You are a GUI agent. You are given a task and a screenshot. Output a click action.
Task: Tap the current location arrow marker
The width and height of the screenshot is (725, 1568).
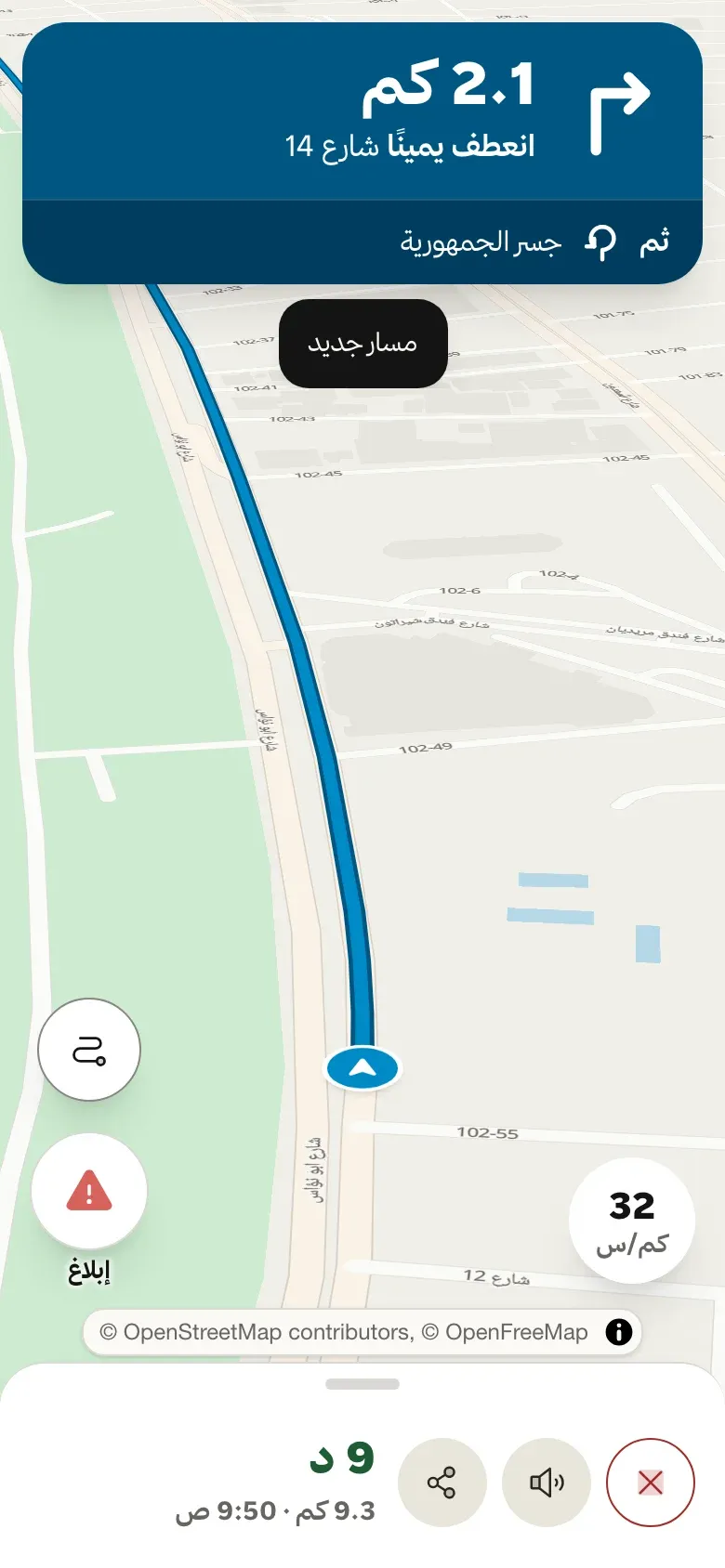362,1068
